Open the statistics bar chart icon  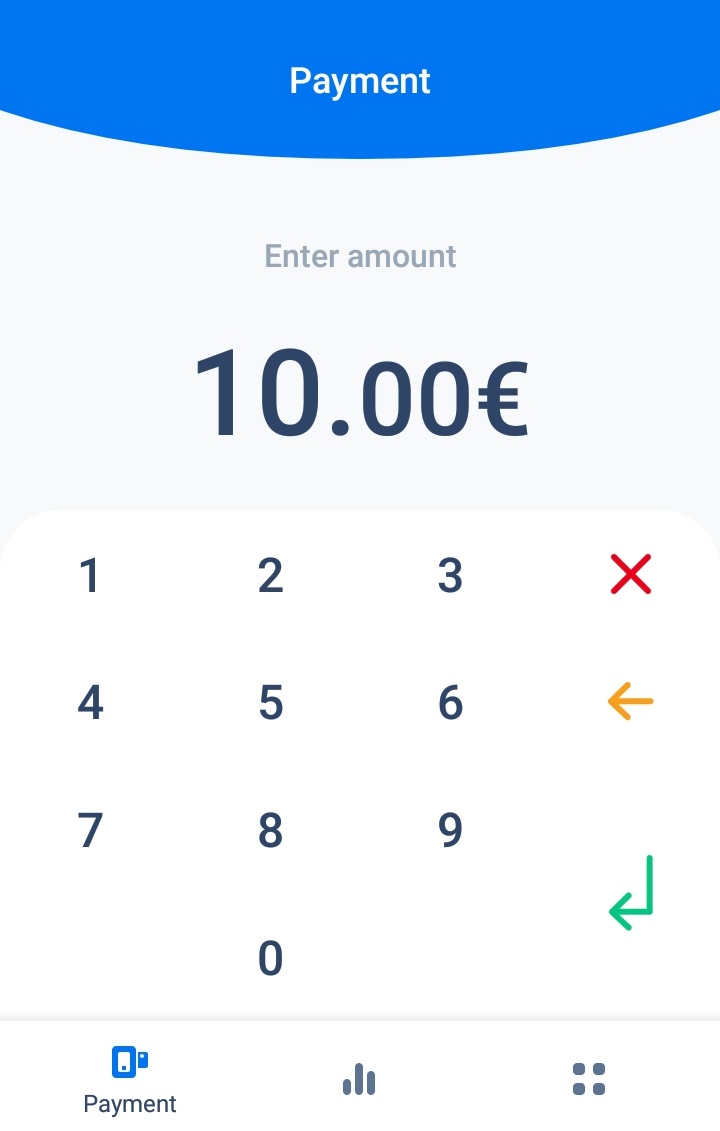pos(359,1080)
